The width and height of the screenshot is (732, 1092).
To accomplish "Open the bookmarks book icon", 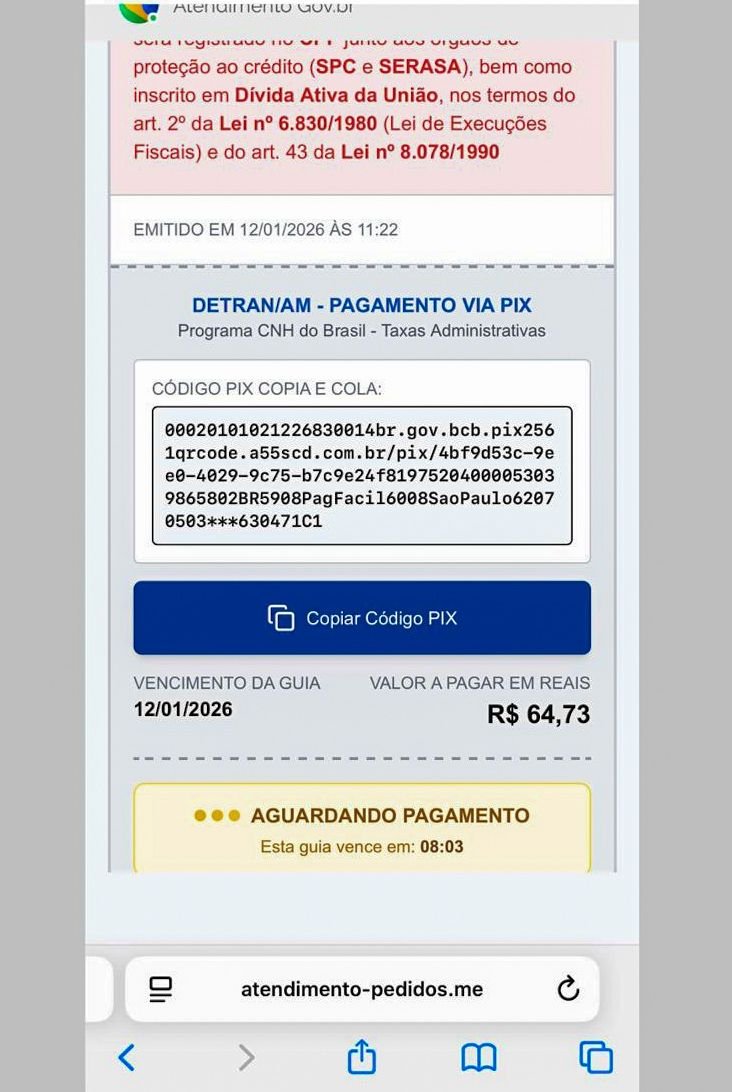I will click(x=478, y=1057).
